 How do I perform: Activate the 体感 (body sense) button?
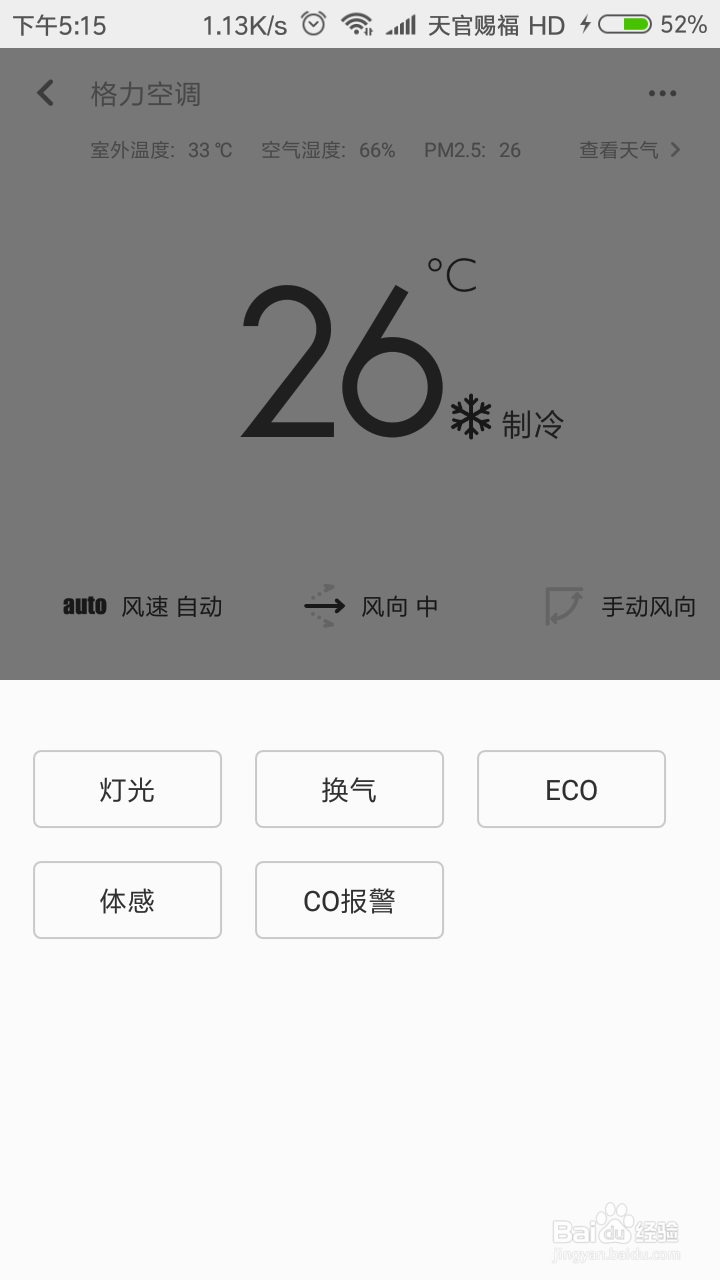tap(127, 900)
